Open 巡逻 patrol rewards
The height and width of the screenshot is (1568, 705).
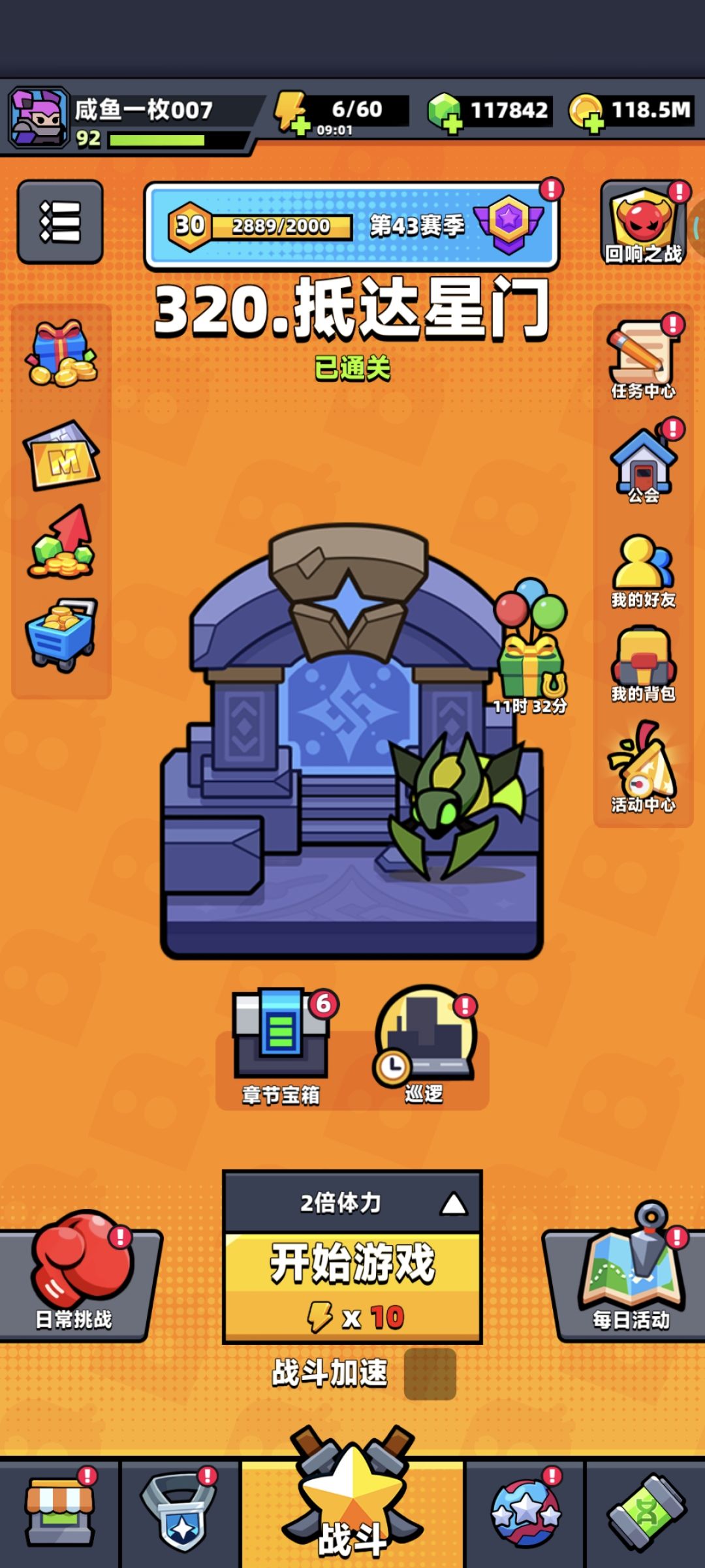[x=424, y=1044]
